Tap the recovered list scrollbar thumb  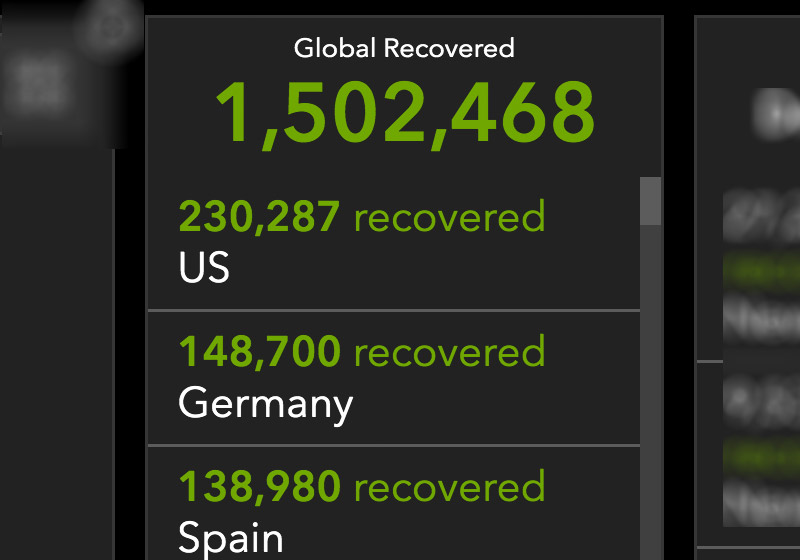pos(650,201)
